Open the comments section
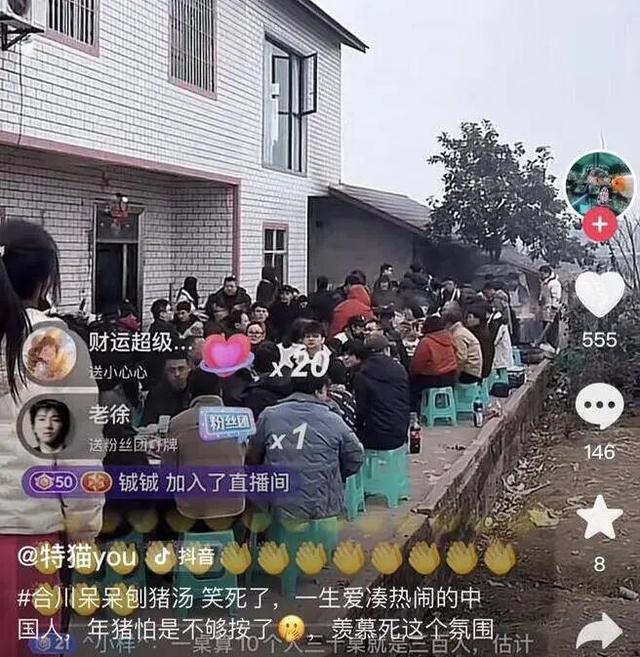 pos(599,405)
